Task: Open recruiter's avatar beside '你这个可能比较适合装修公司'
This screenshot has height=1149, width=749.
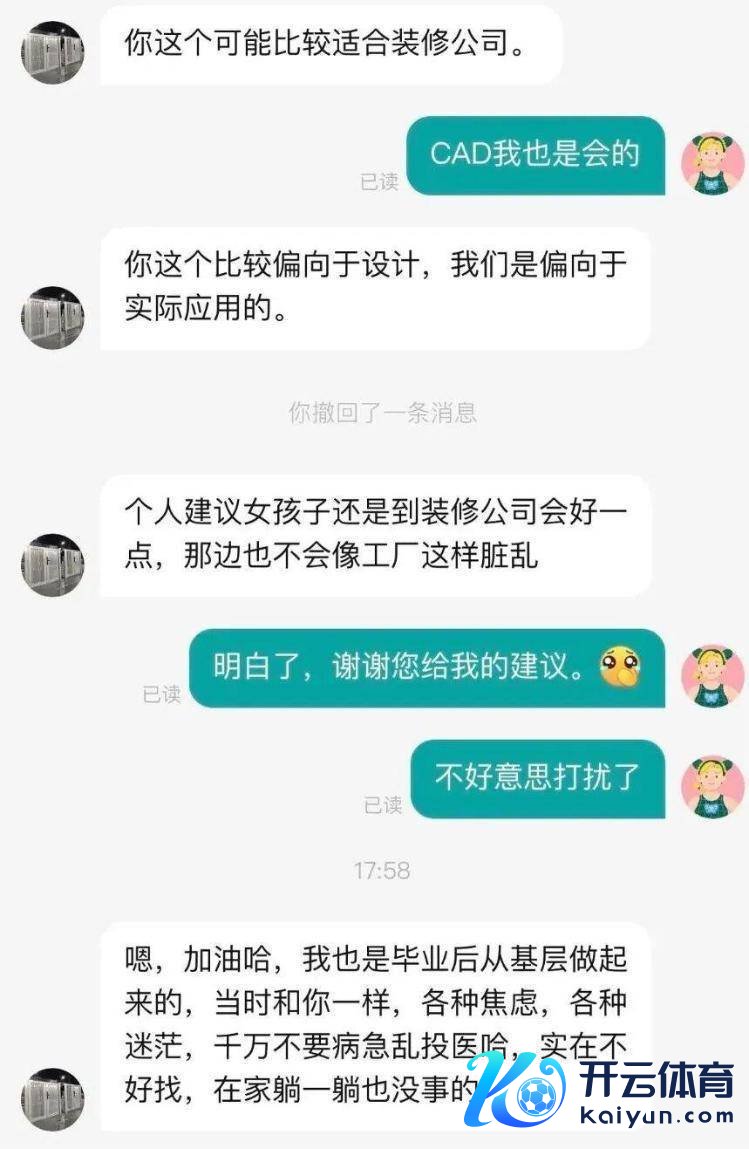Action: 52,52
